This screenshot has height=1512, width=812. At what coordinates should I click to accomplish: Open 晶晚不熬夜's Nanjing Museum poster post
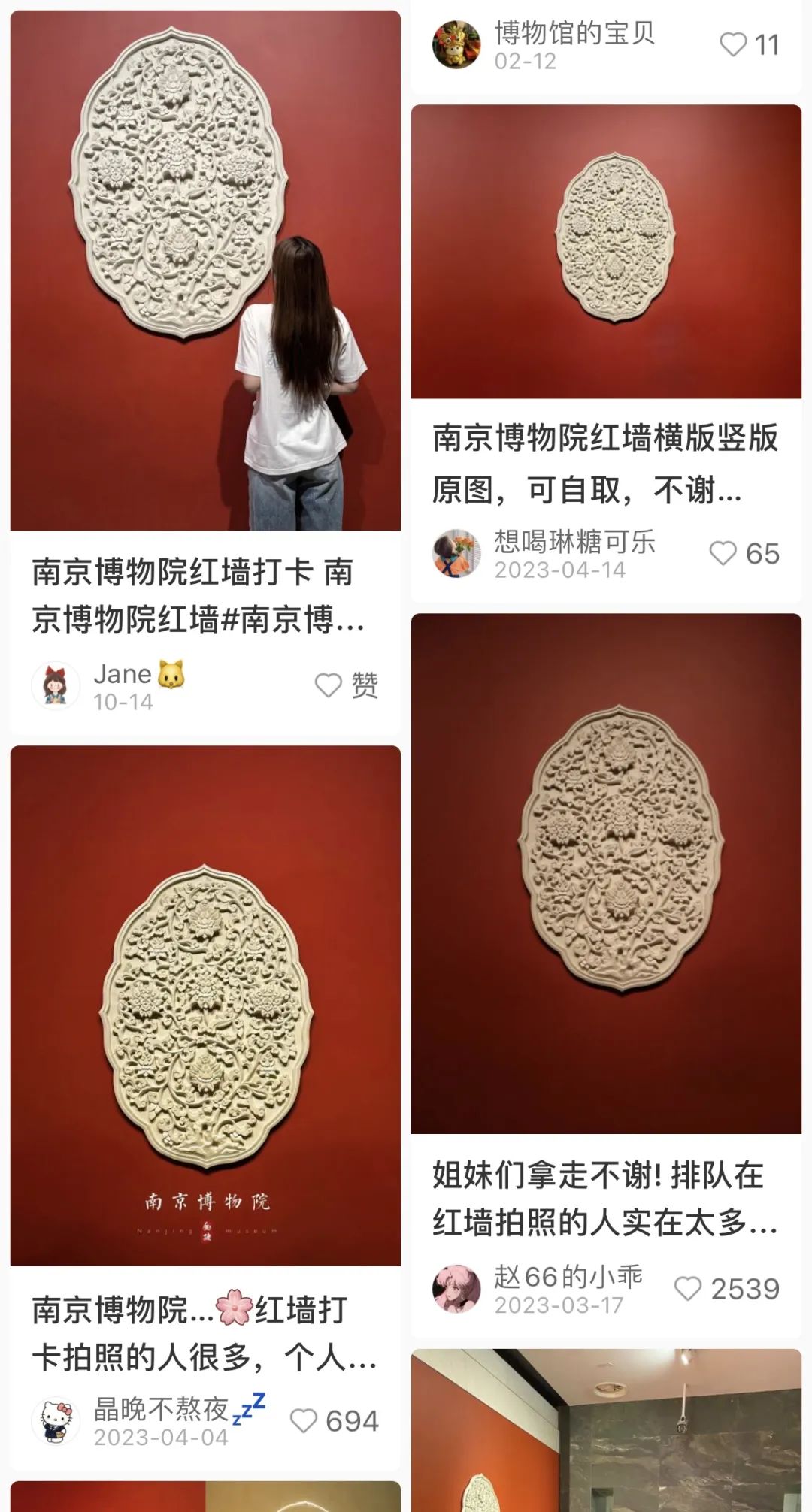[205, 1005]
